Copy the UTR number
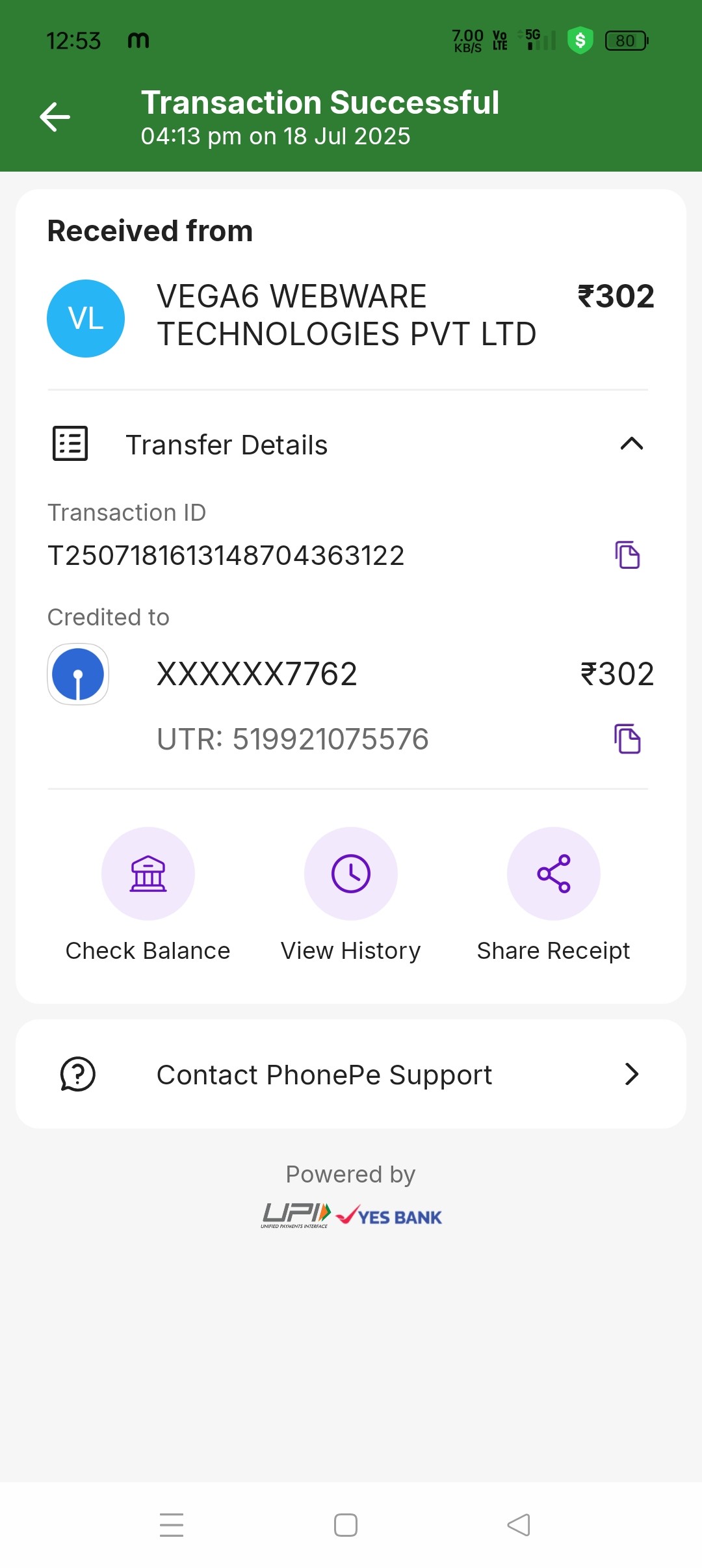 click(x=627, y=739)
